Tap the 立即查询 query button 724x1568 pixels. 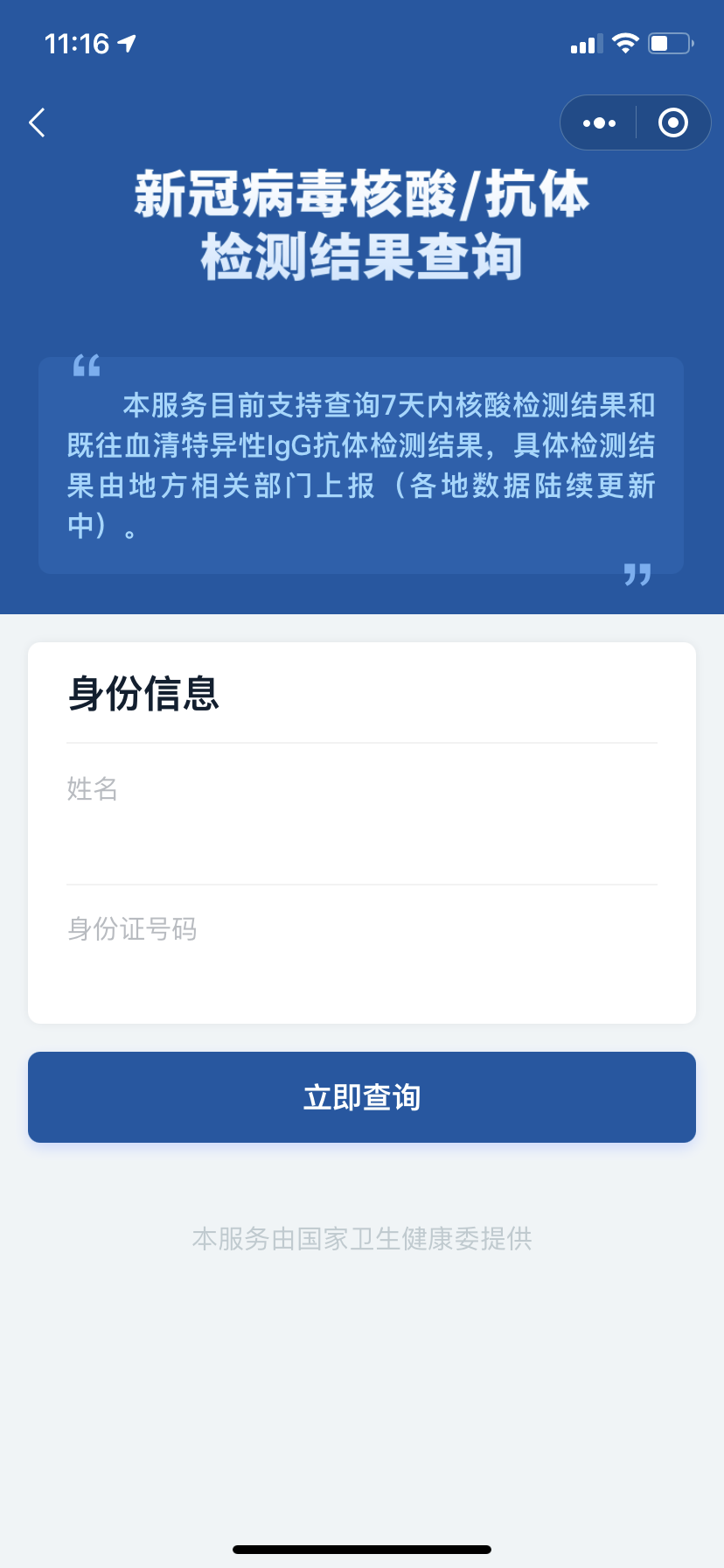361,1097
